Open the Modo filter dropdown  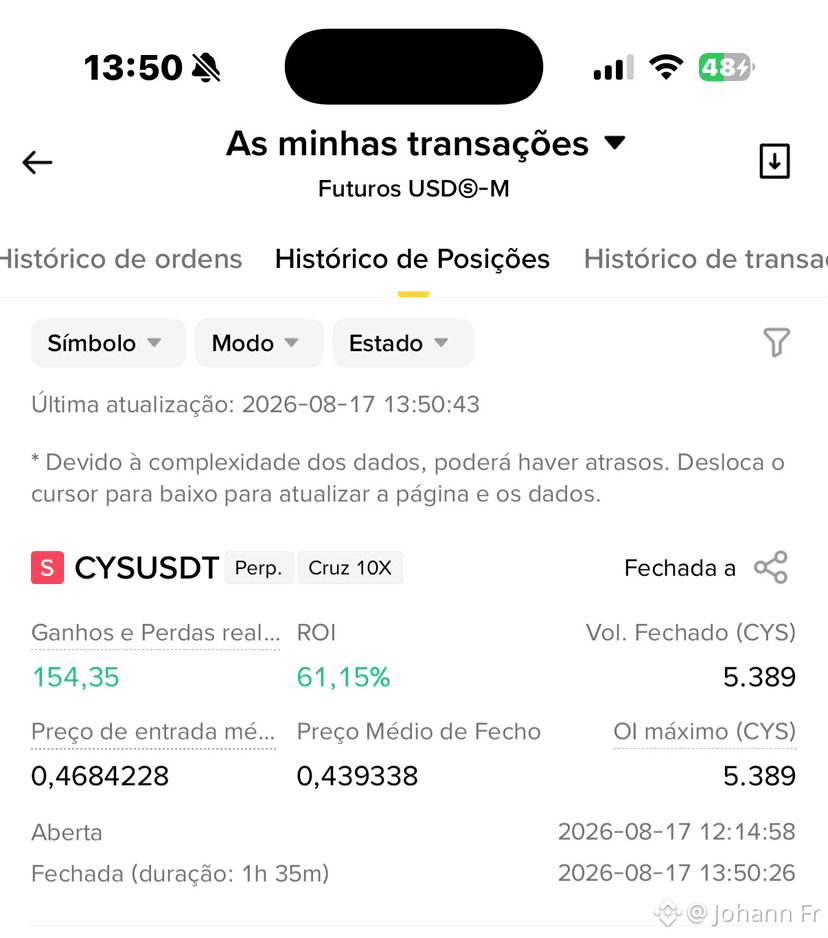tap(259, 343)
